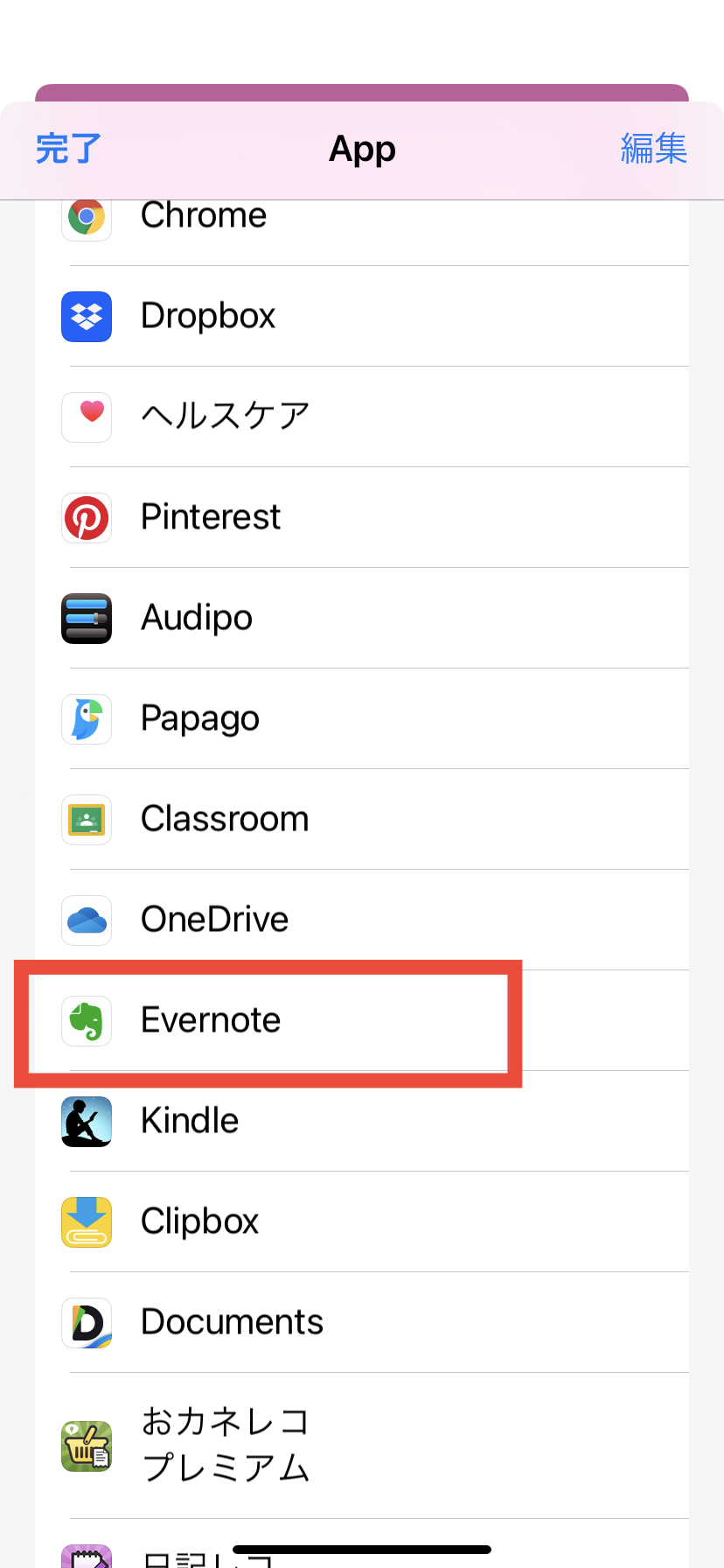Tap 完了 to close the App list
Image resolution: width=724 pixels, height=1568 pixels.
68,149
